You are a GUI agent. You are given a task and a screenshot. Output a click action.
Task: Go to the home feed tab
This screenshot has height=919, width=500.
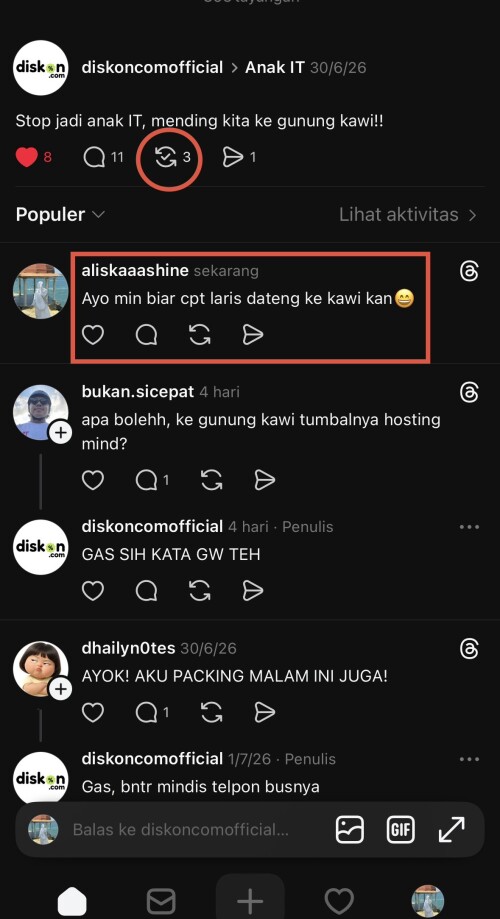click(x=72, y=900)
